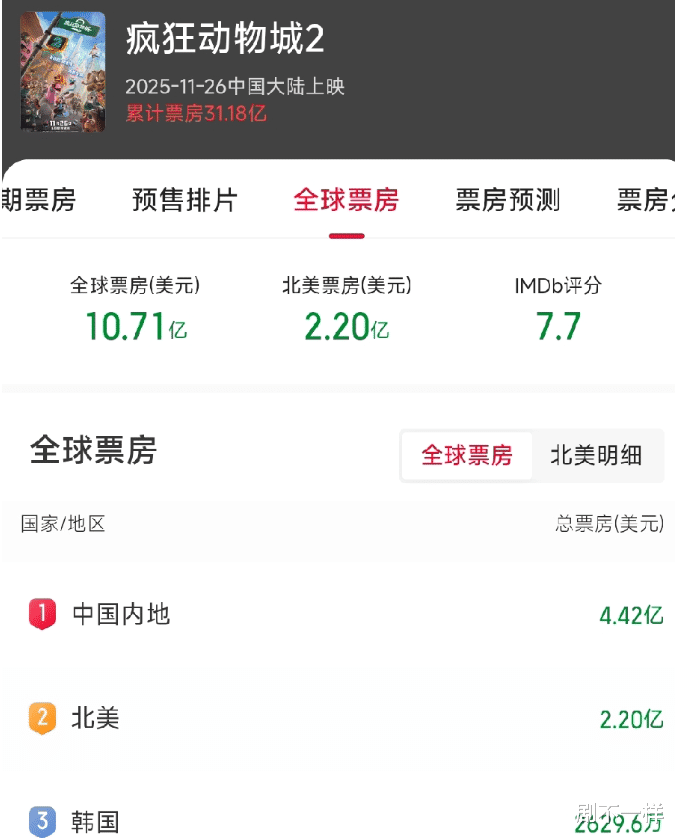Open the 疯狂动物城2 movie poster
Viewport: 675px width, 838px height.
63,72
